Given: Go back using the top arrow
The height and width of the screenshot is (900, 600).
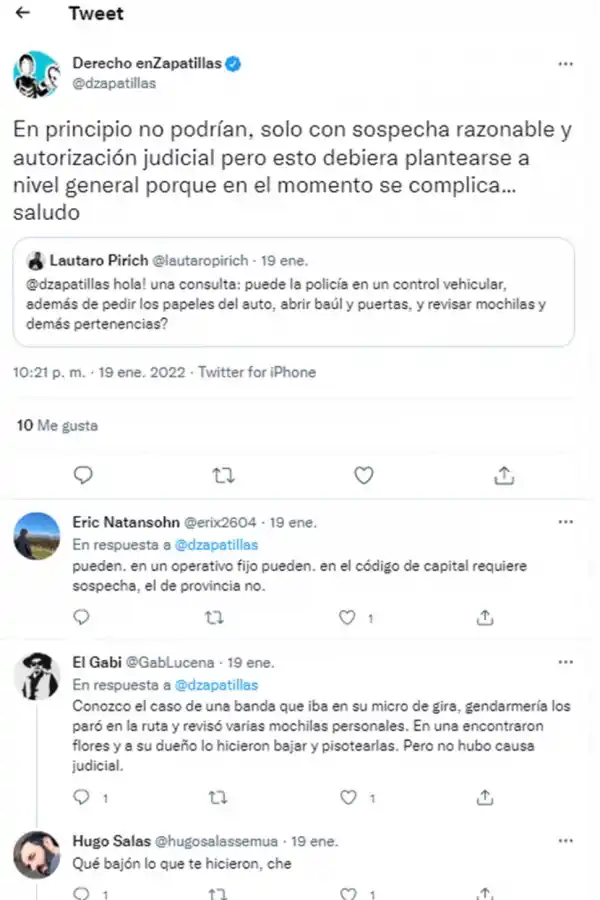Looking at the screenshot, I should [x=24, y=14].
